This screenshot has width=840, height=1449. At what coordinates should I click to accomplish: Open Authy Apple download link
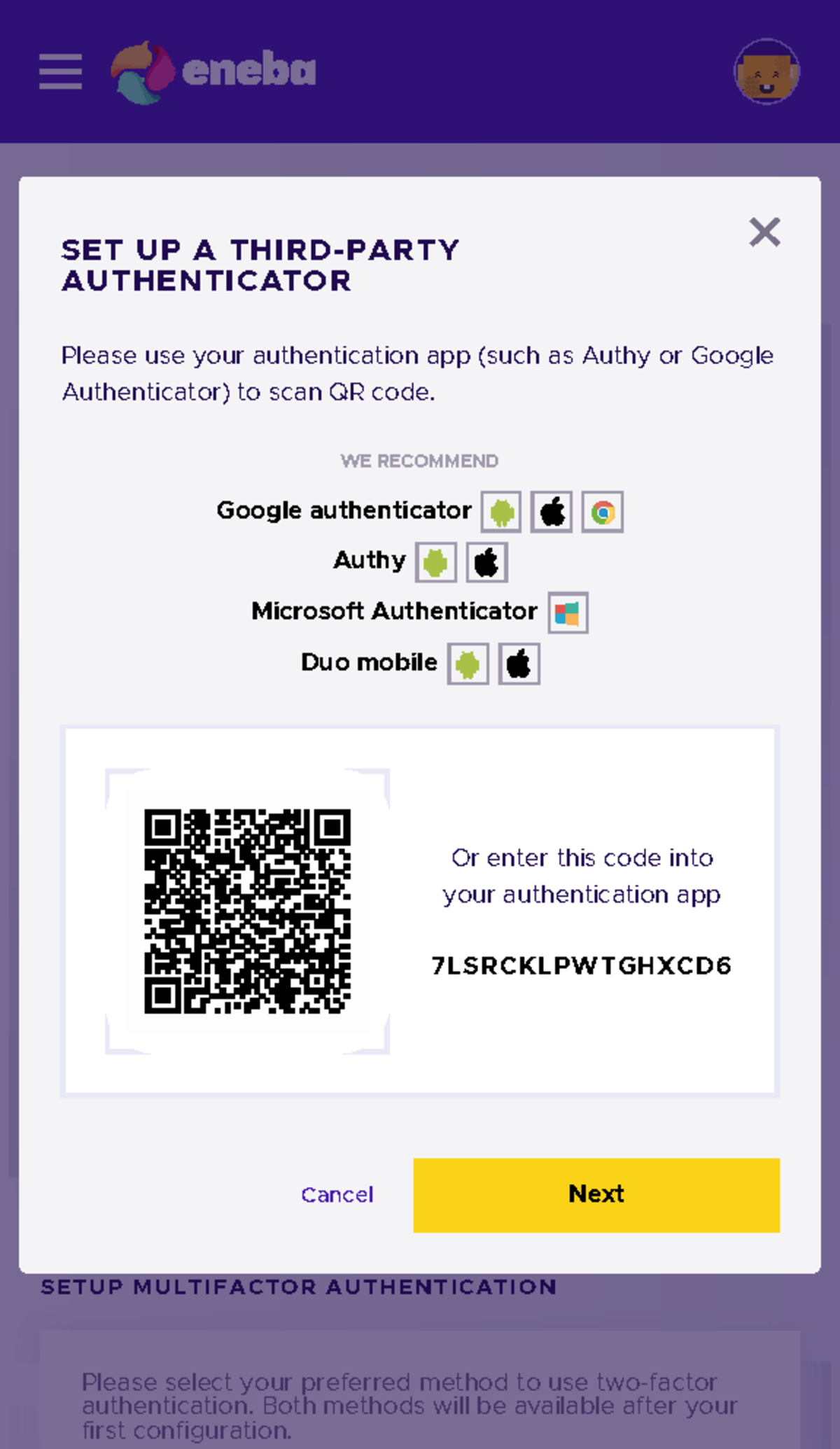tap(486, 562)
